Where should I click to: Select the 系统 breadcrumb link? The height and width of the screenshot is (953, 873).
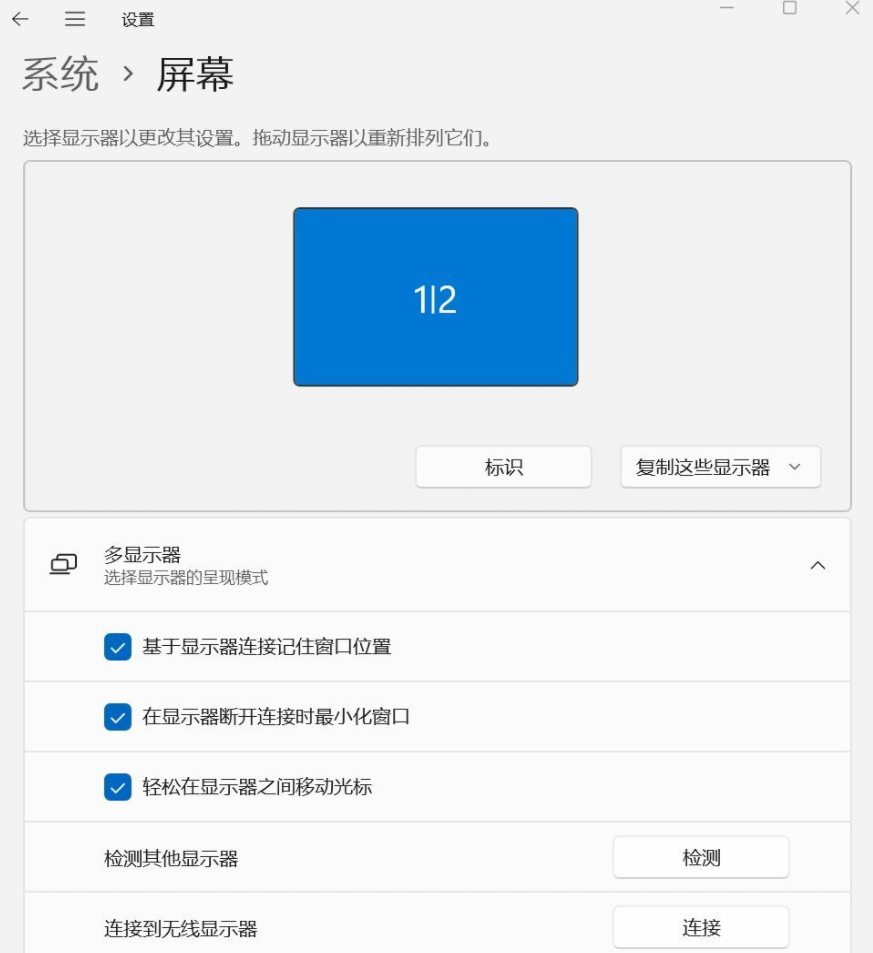pyautogui.click(x=60, y=75)
